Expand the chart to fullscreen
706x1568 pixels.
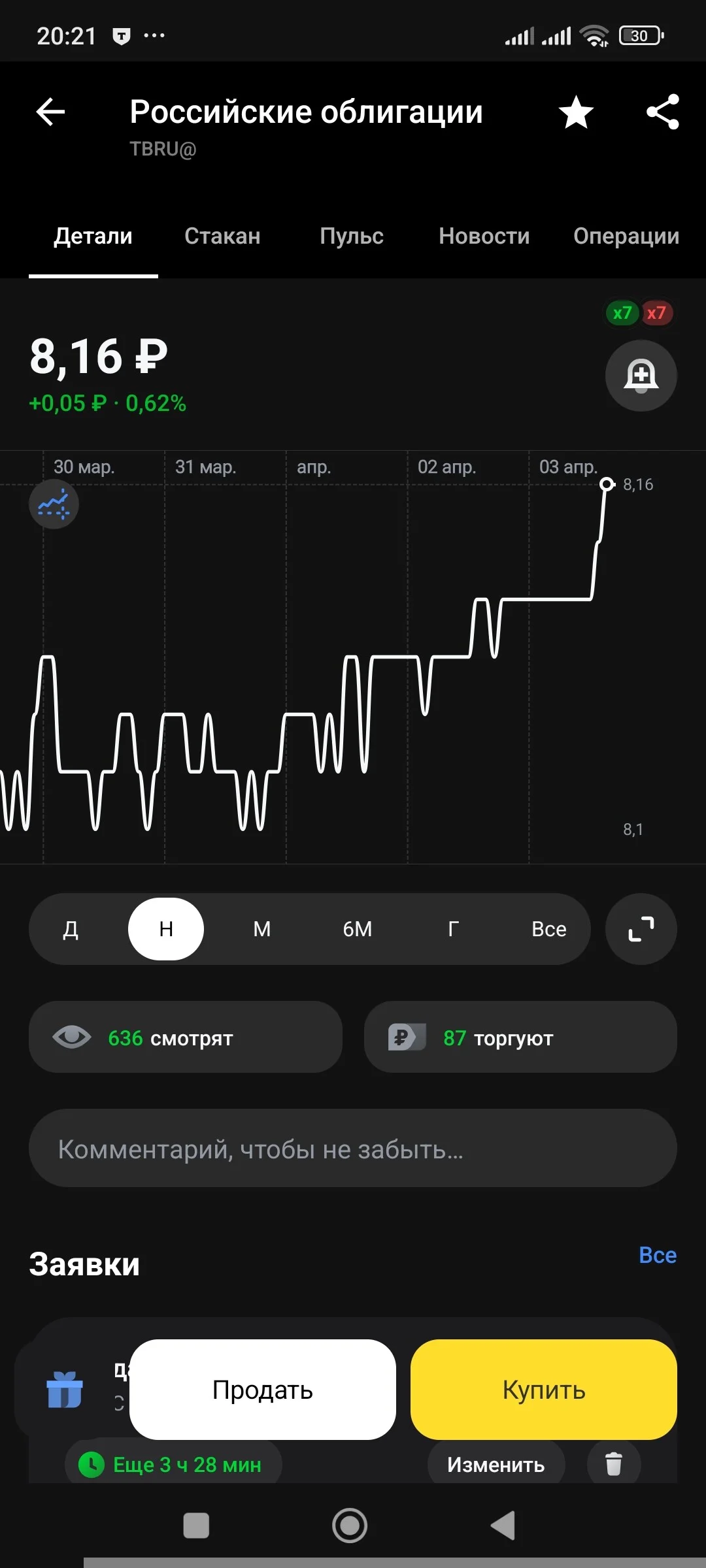641,929
